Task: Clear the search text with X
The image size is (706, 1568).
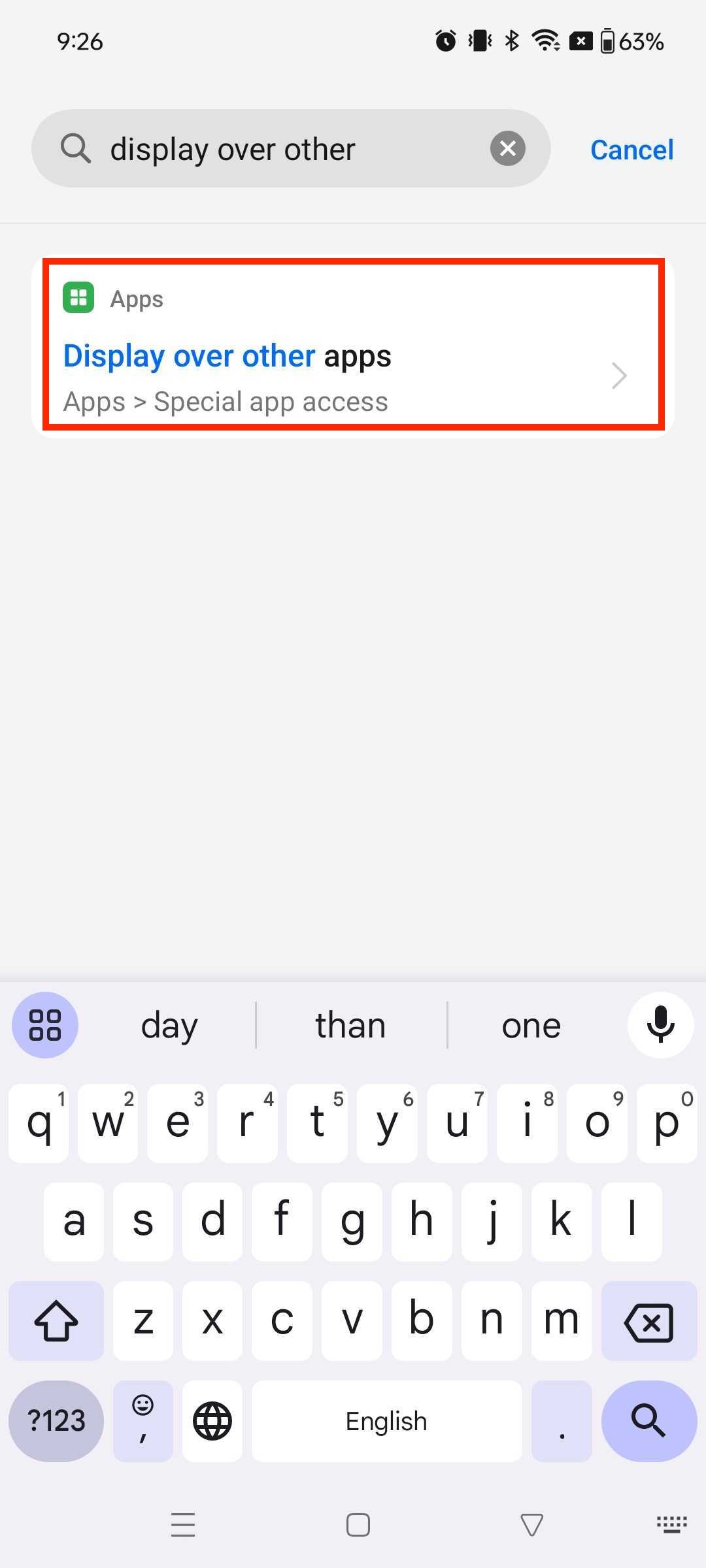Action: coord(508,149)
